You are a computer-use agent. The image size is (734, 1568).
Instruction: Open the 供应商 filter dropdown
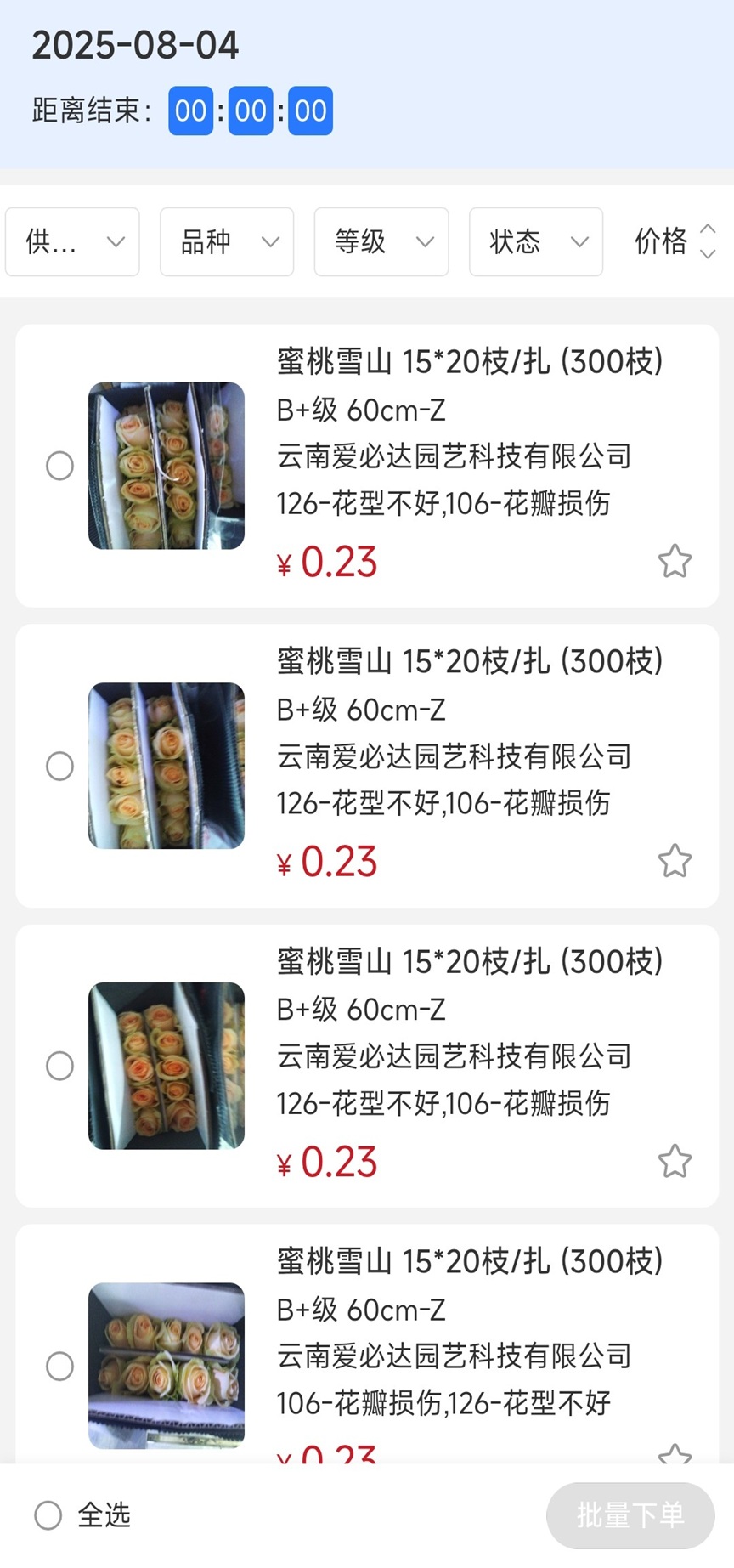pos(71,241)
